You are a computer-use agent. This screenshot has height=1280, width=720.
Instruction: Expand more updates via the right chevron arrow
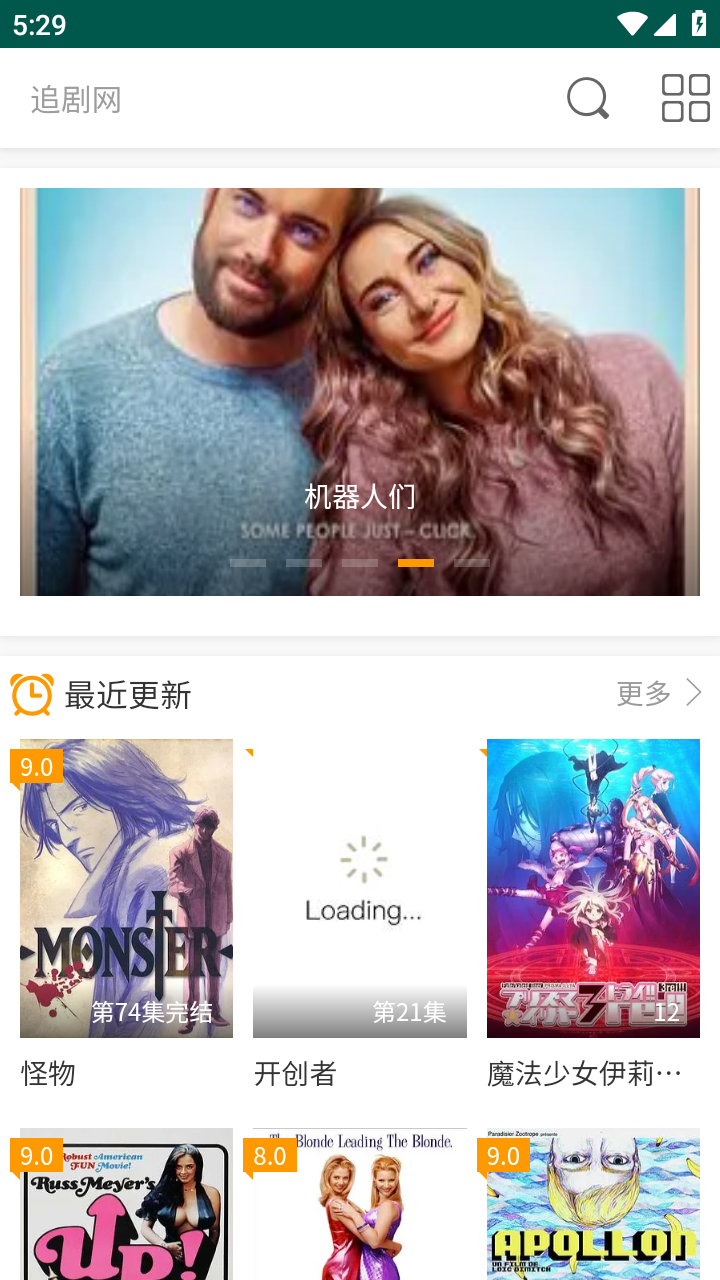click(x=695, y=692)
